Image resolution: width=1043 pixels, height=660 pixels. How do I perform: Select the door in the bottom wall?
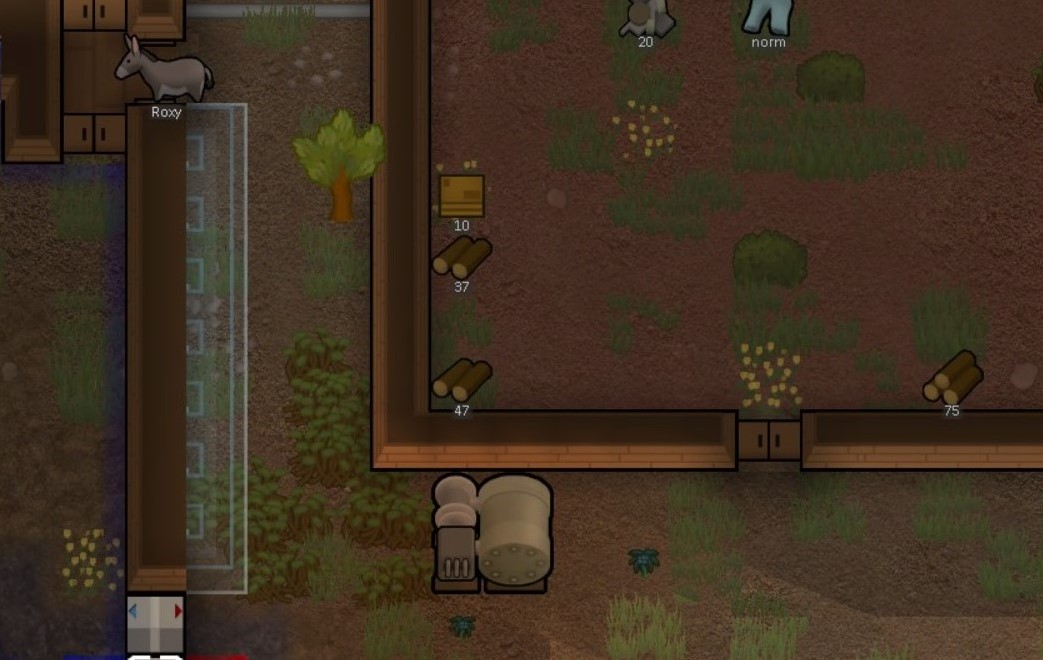click(x=769, y=440)
